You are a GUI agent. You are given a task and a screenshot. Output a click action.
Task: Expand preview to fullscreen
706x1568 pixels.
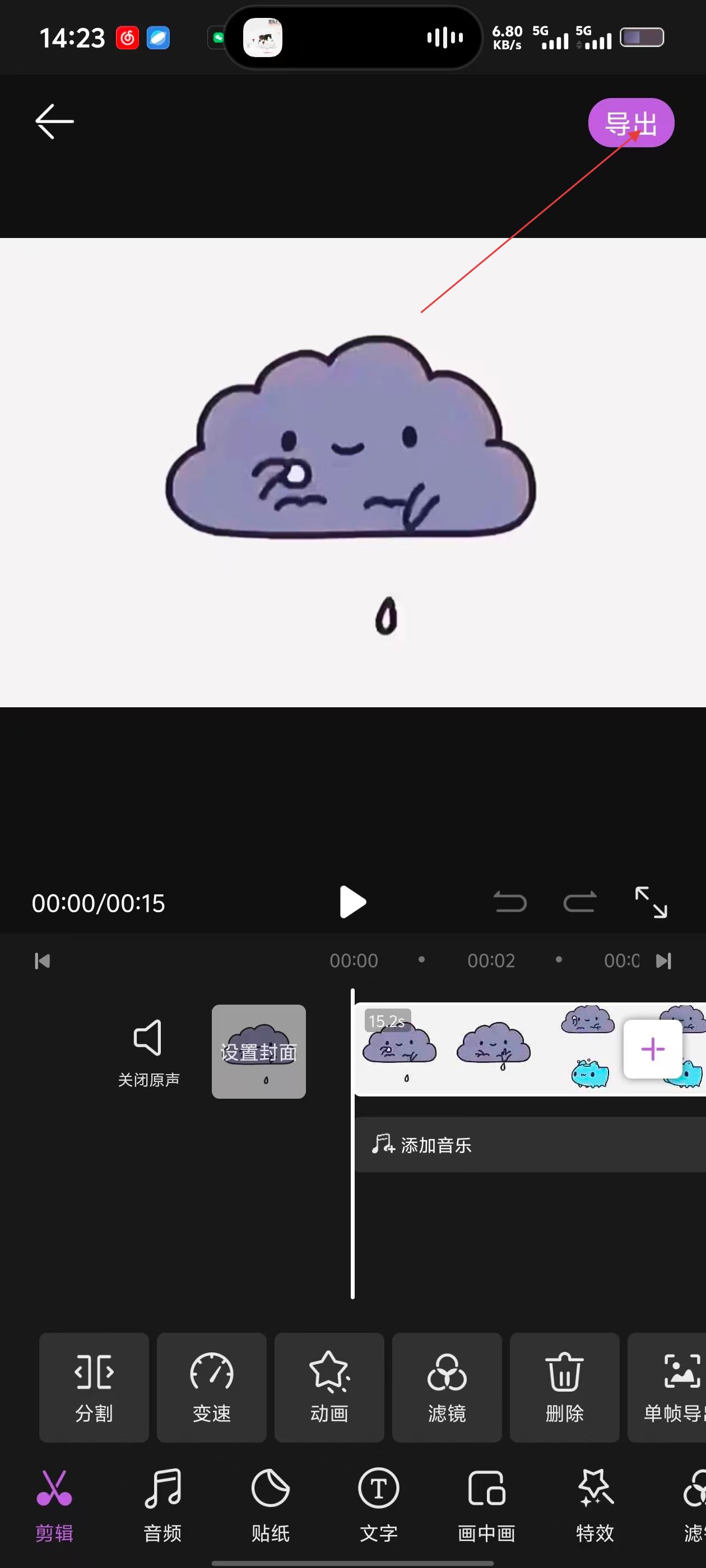[651, 902]
